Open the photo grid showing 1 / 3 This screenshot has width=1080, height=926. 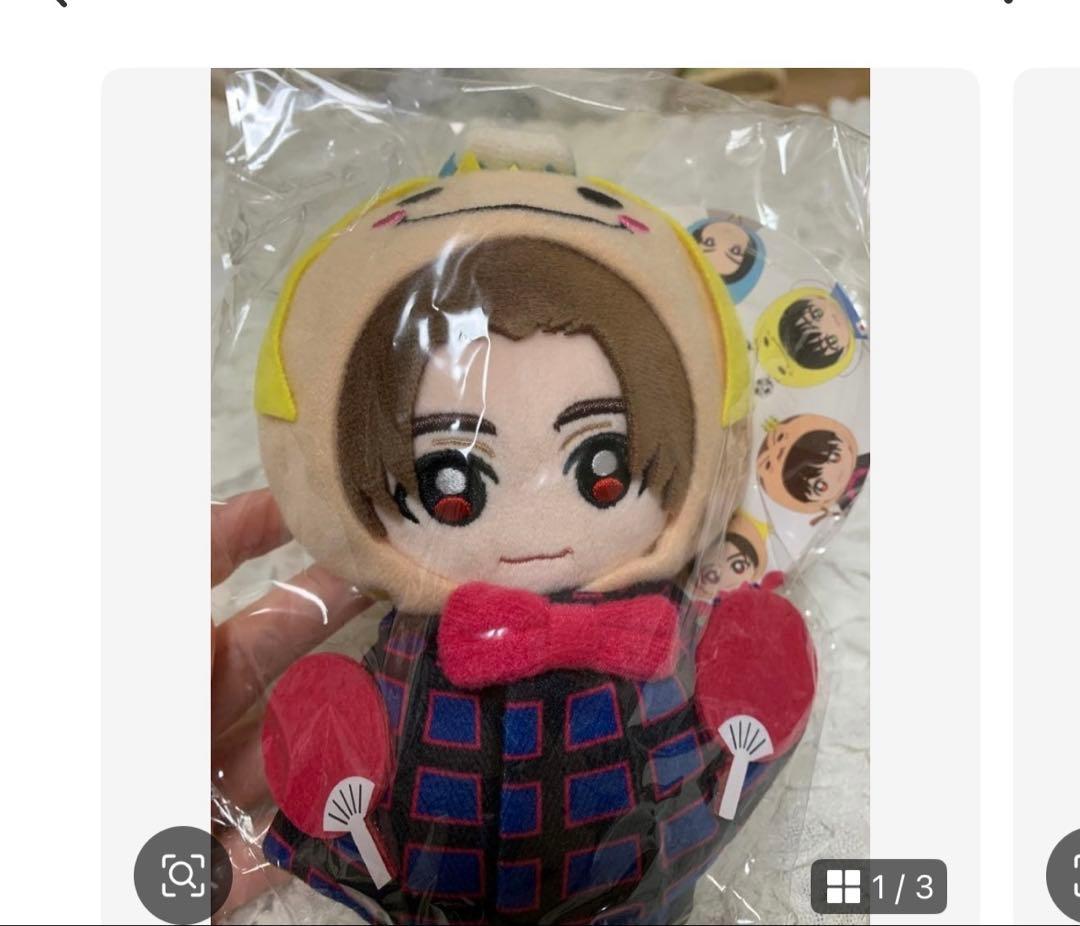879,886
